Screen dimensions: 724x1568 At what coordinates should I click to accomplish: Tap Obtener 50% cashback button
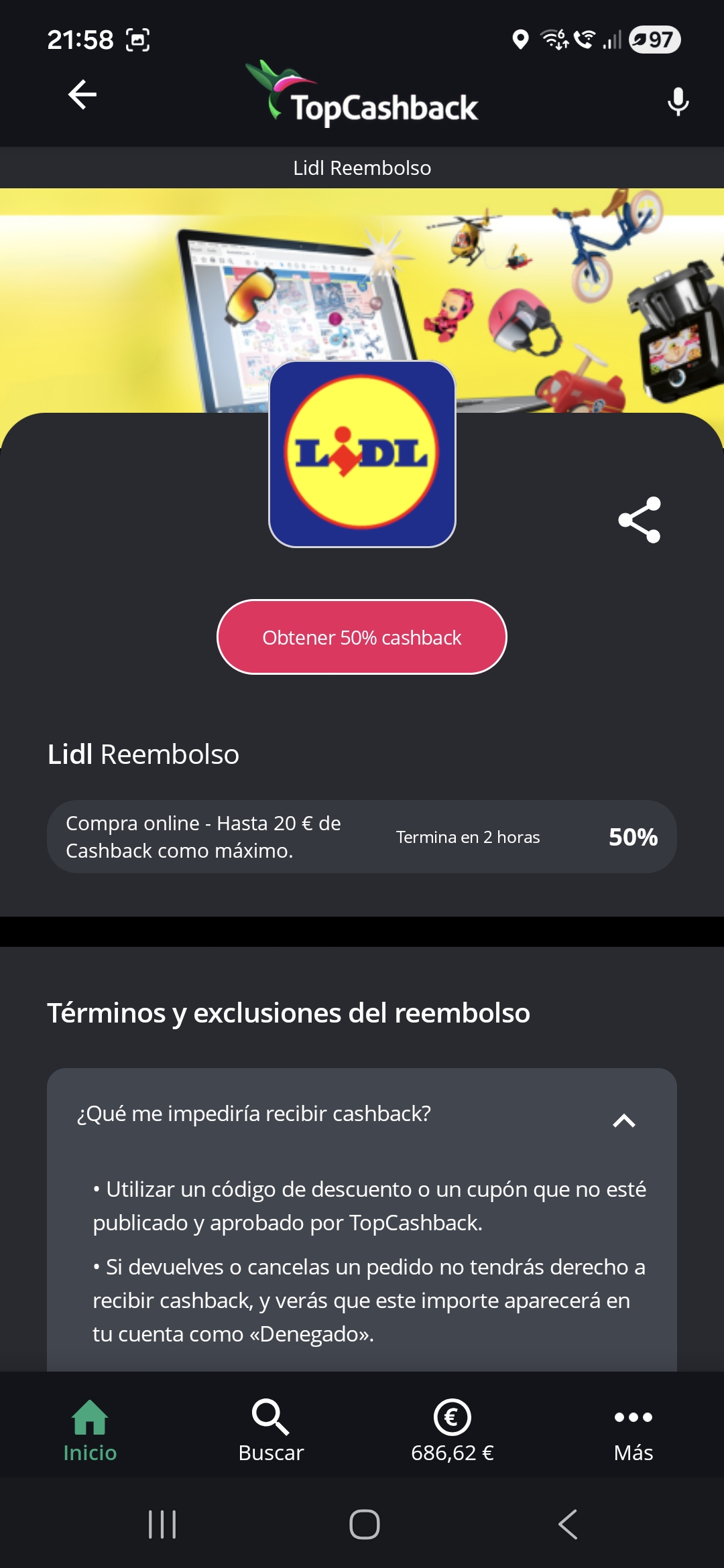coord(362,637)
